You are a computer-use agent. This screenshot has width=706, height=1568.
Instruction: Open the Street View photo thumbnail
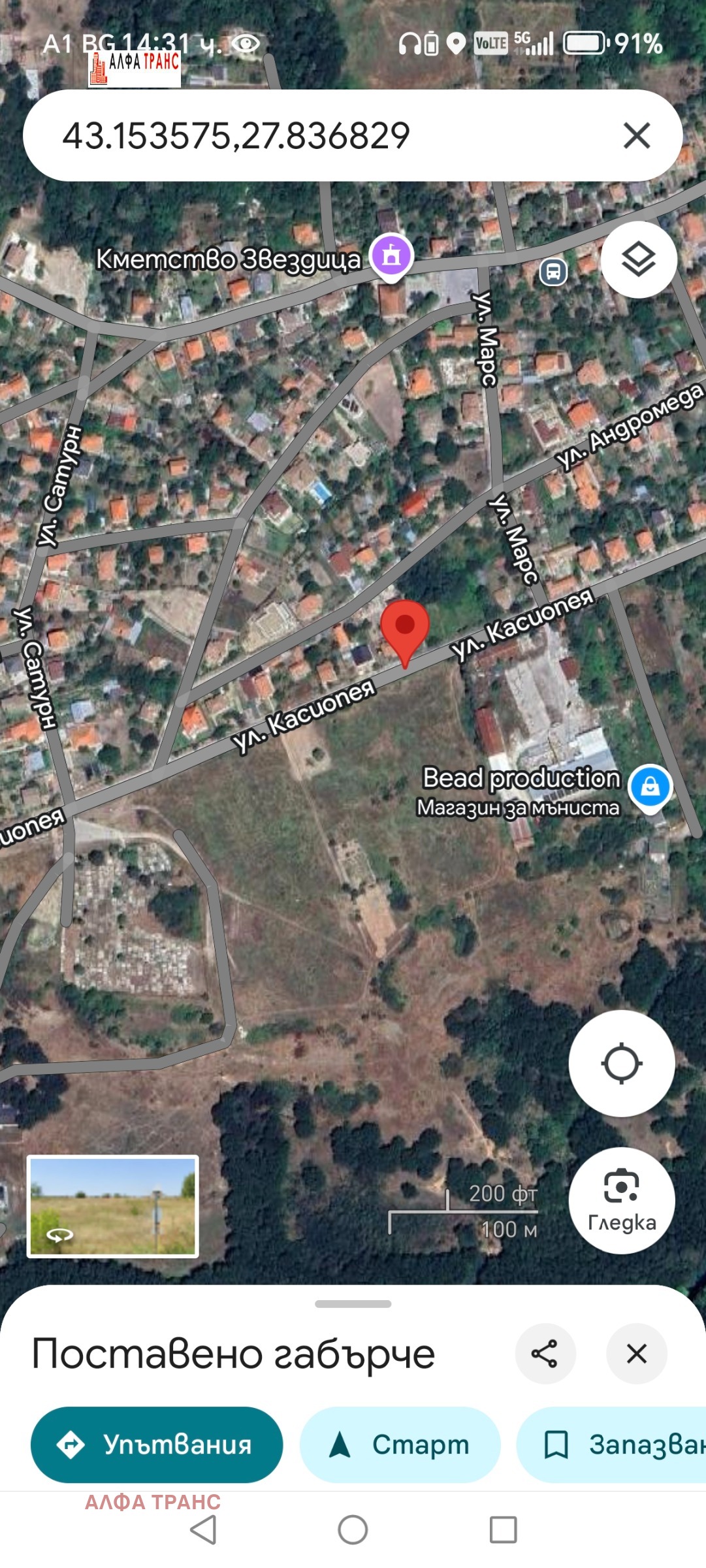click(113, 1206)
